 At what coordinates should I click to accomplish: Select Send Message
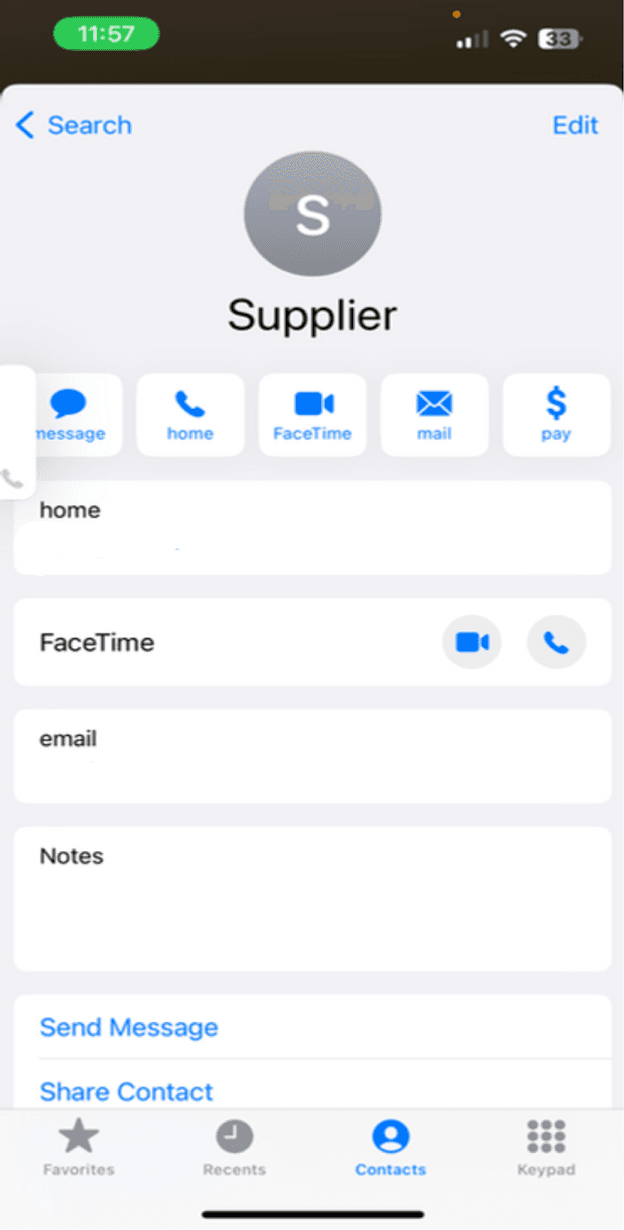pos(128,1027)
